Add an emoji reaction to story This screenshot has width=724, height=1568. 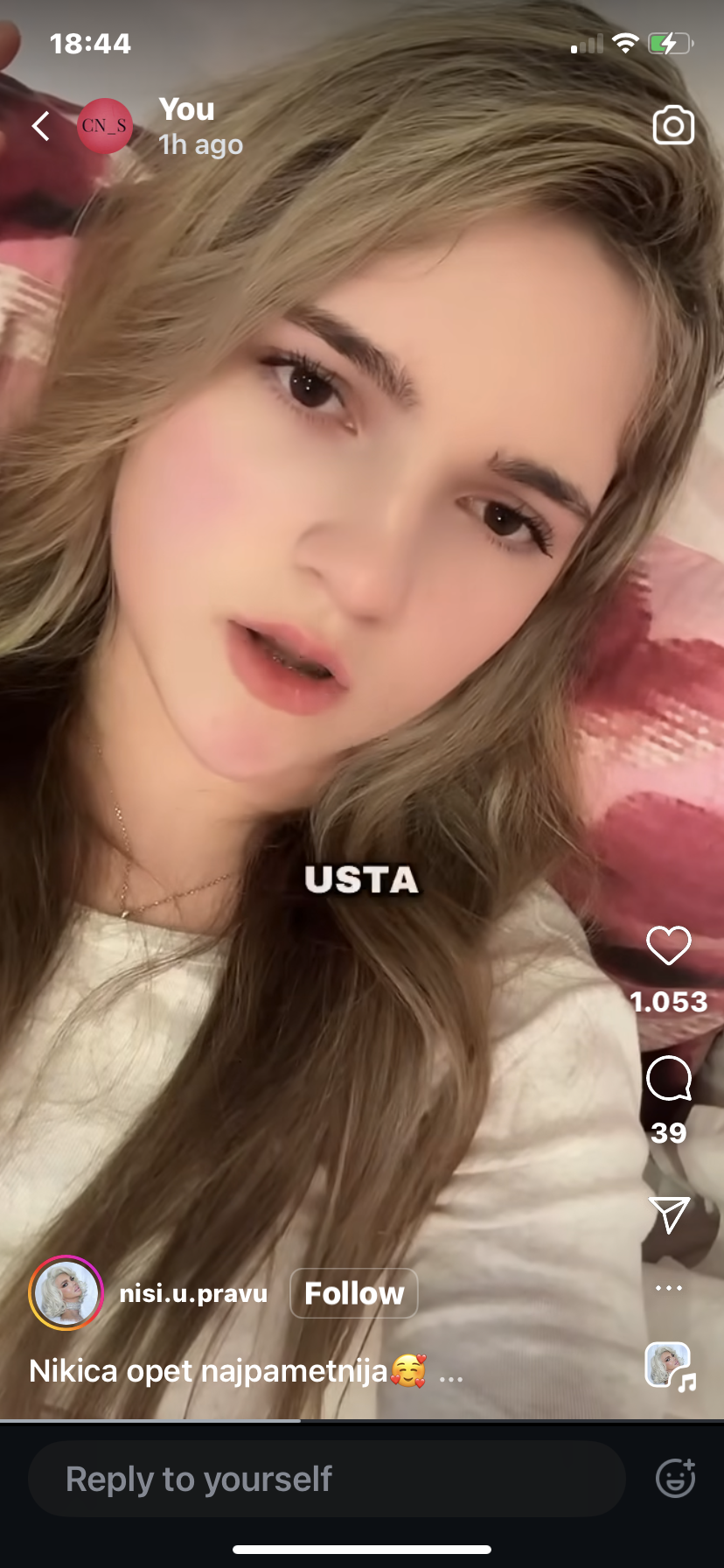point(675,1480)
